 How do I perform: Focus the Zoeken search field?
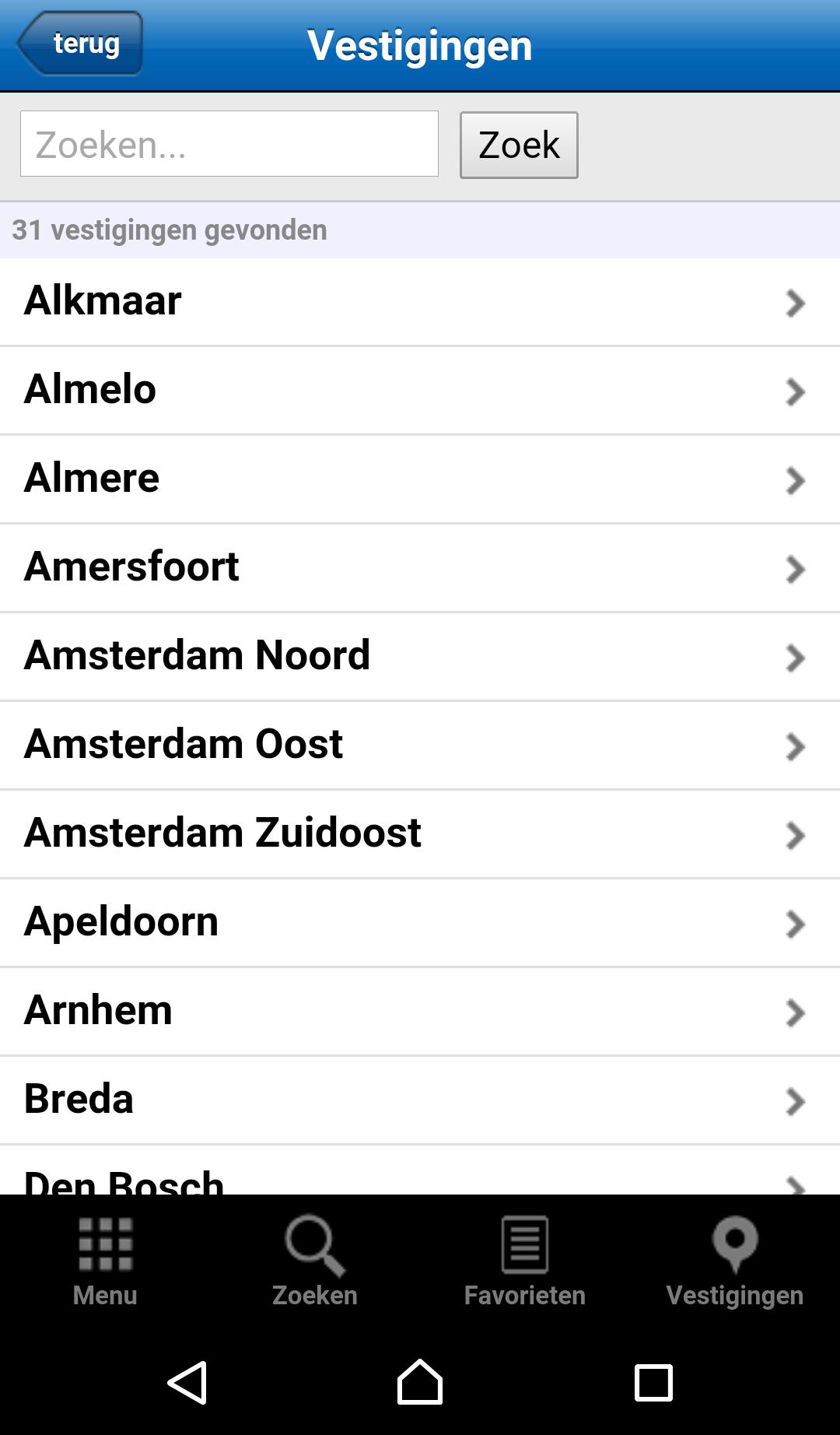pyautogui.click(x=229, y=144)
